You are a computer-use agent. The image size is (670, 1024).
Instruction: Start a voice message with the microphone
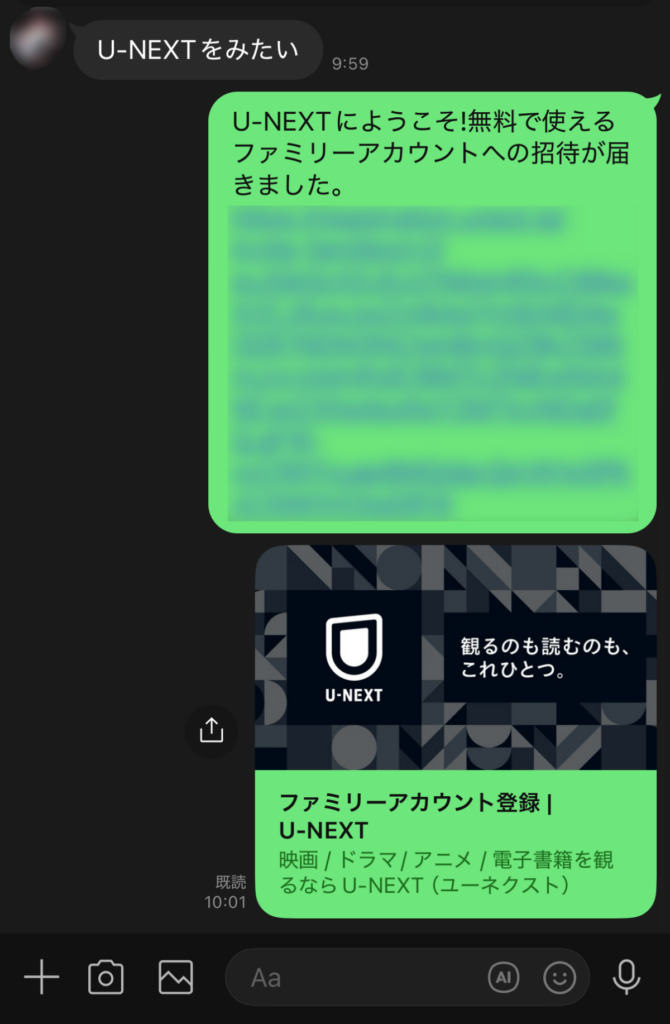pyautogui.click(x=627, y=977)
